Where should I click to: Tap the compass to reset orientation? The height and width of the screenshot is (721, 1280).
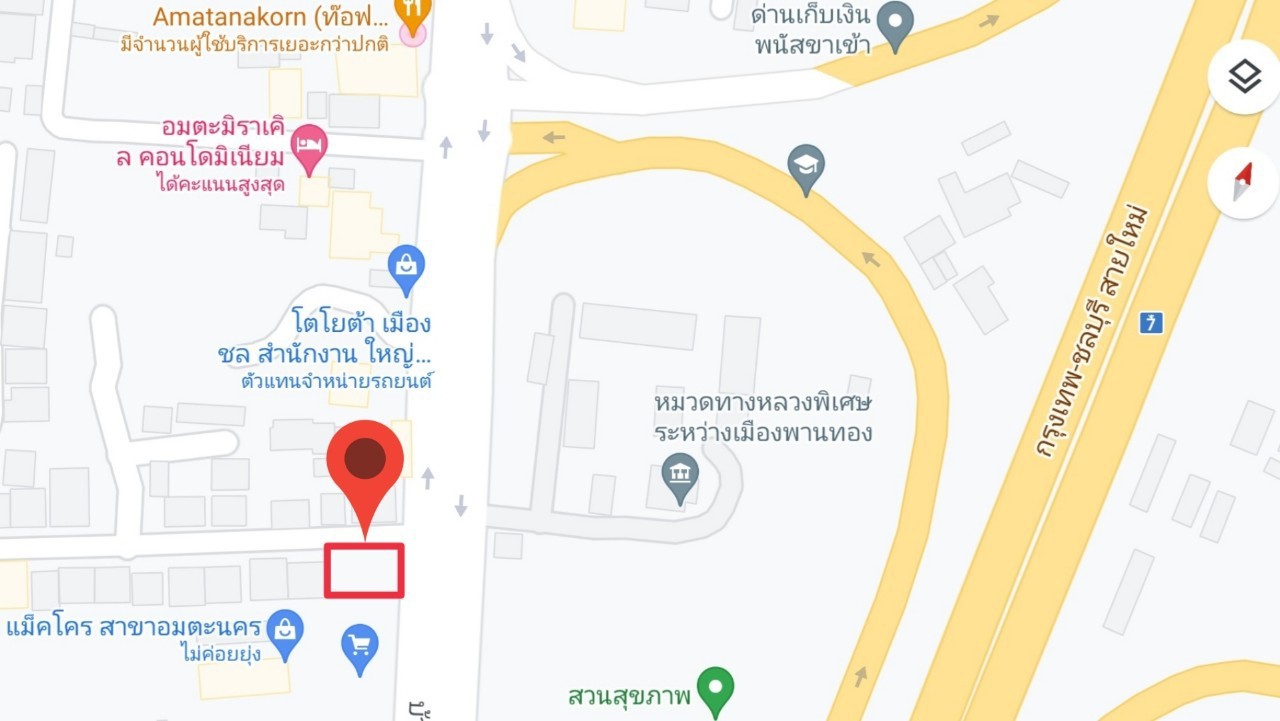[x=1243, y=182]
